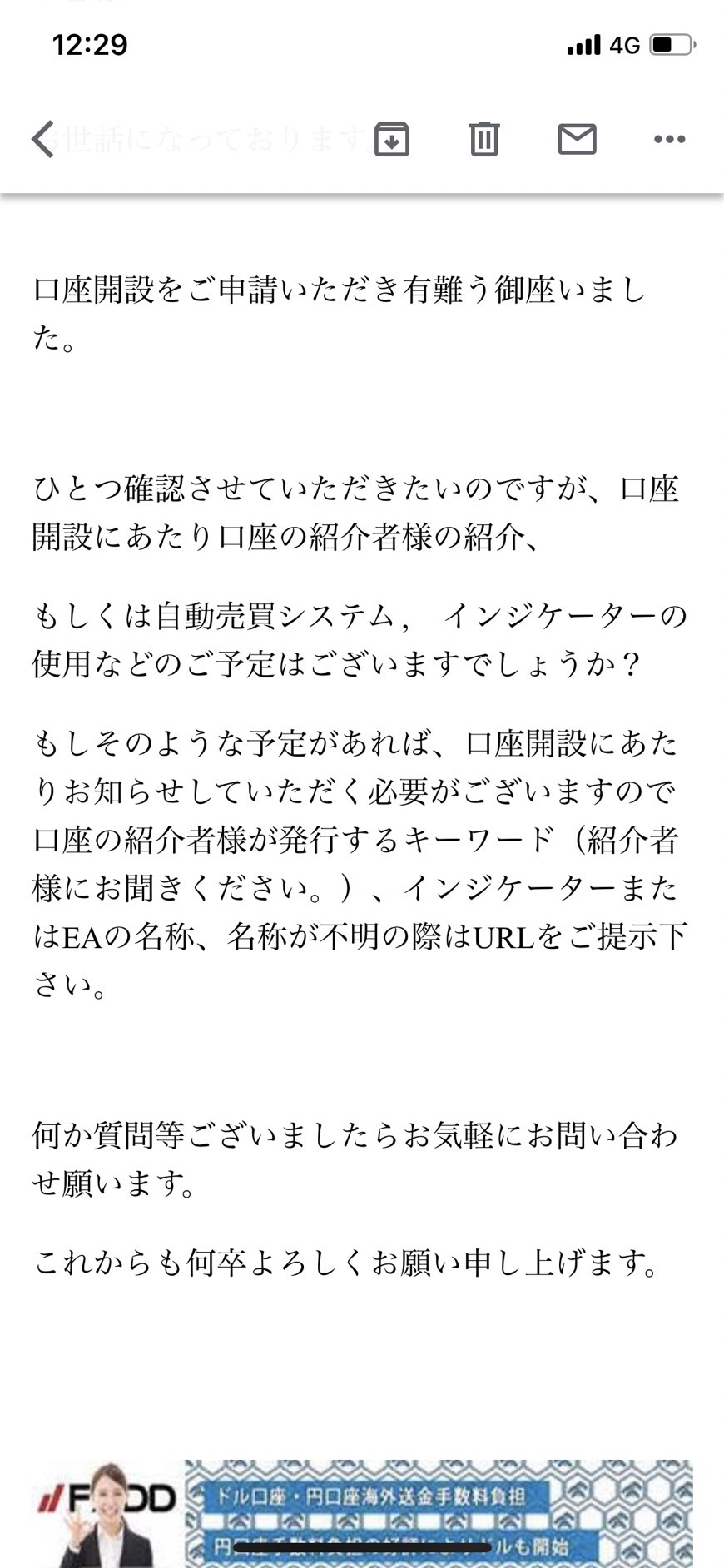Delete this email with trash icon
The image size is (724, 1568).
click(x=484, y=139)
